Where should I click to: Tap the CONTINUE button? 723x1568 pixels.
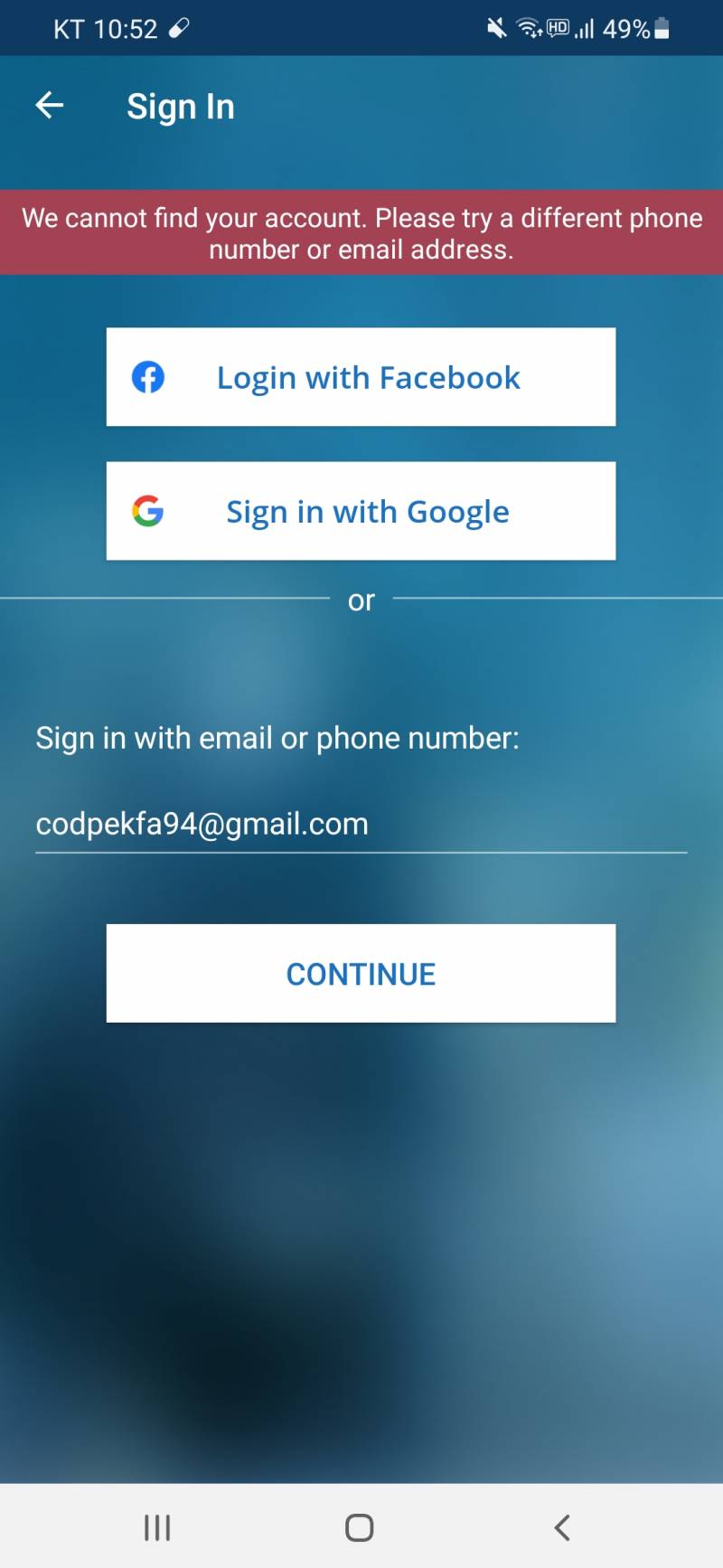[361, 973]
